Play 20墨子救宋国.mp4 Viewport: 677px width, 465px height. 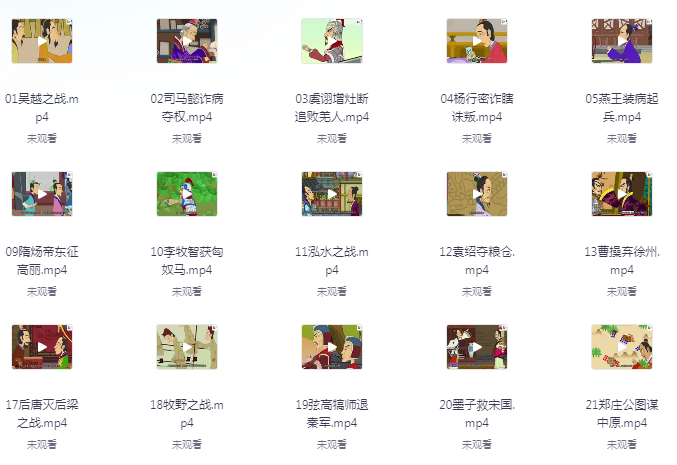pos(477,347)
